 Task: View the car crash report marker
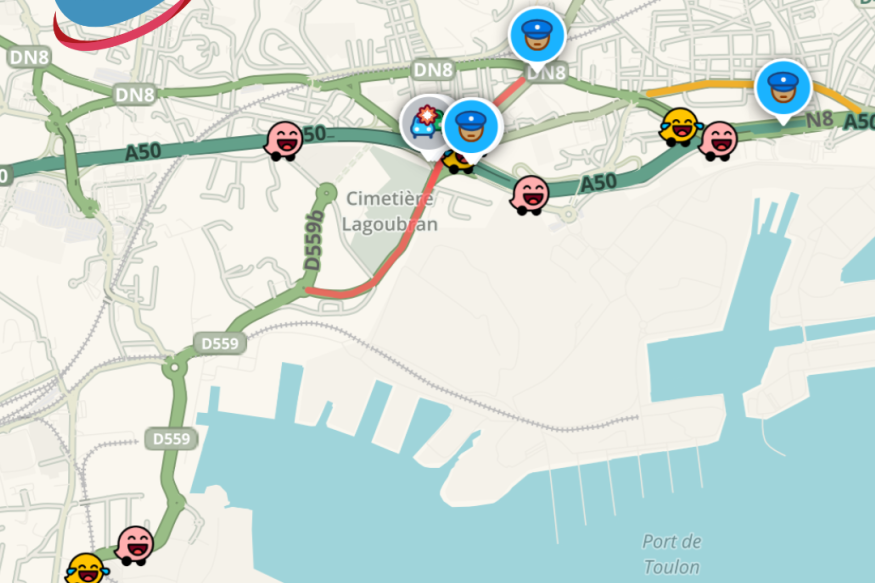[x=425, y=124]
